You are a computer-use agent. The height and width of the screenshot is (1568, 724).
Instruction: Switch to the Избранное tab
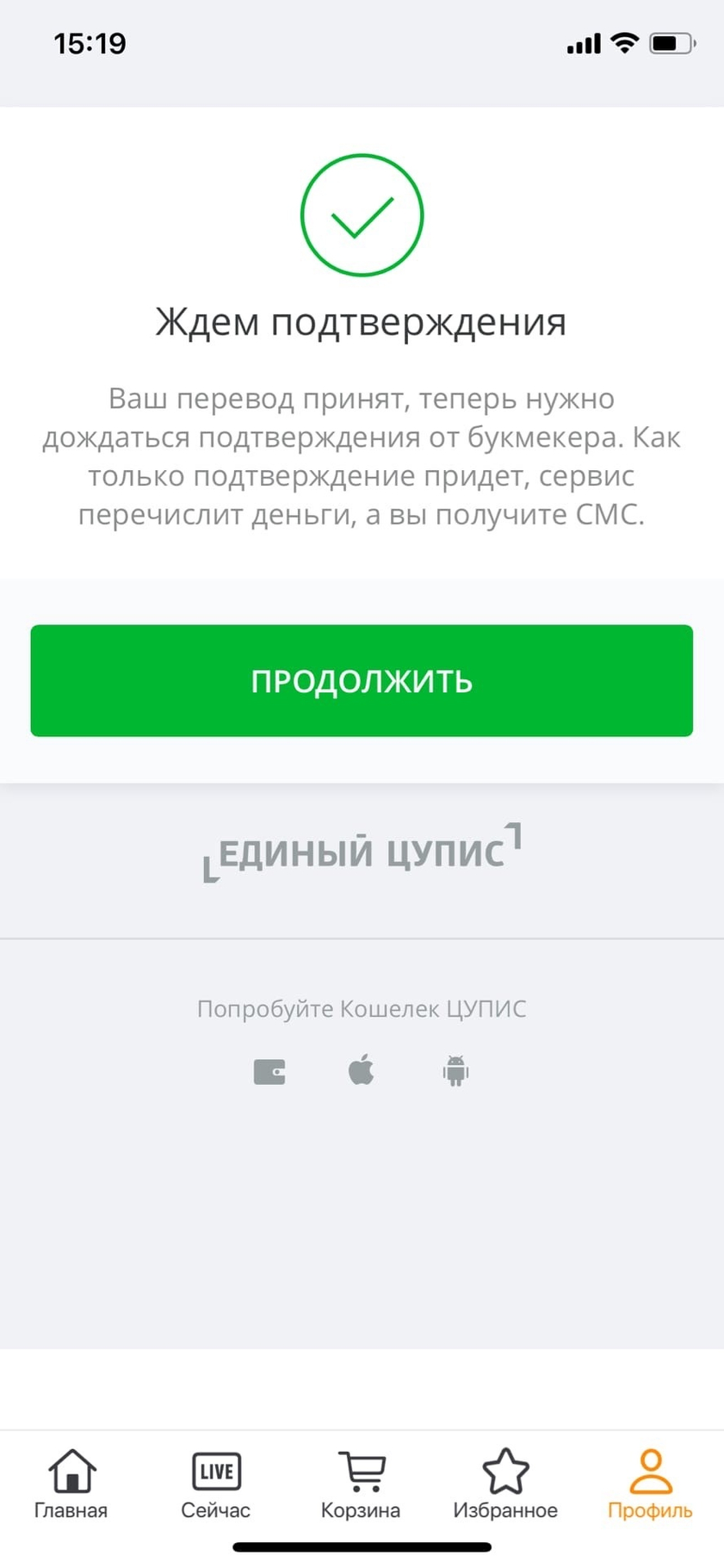coord(505,1484)
